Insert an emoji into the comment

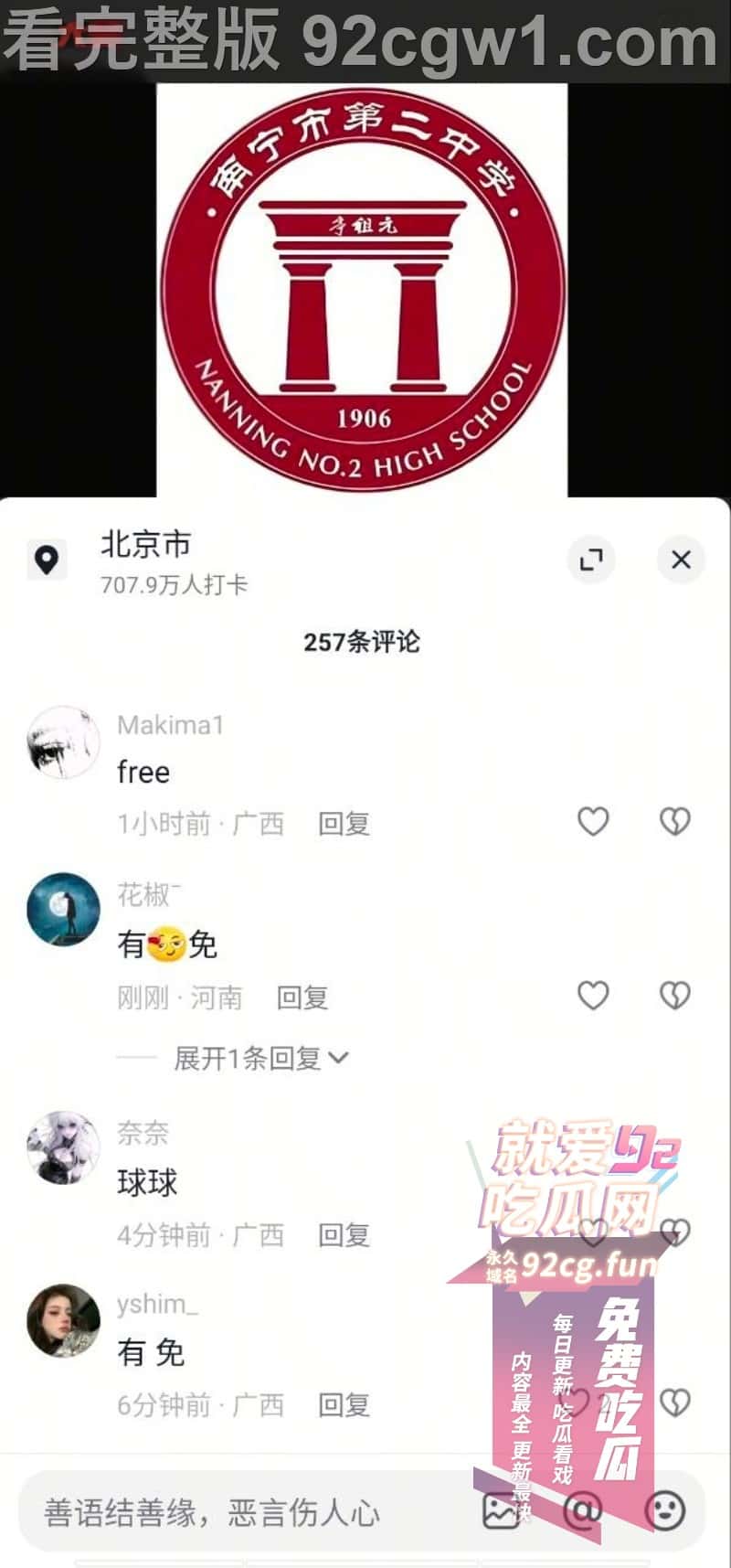(665, 1510)
